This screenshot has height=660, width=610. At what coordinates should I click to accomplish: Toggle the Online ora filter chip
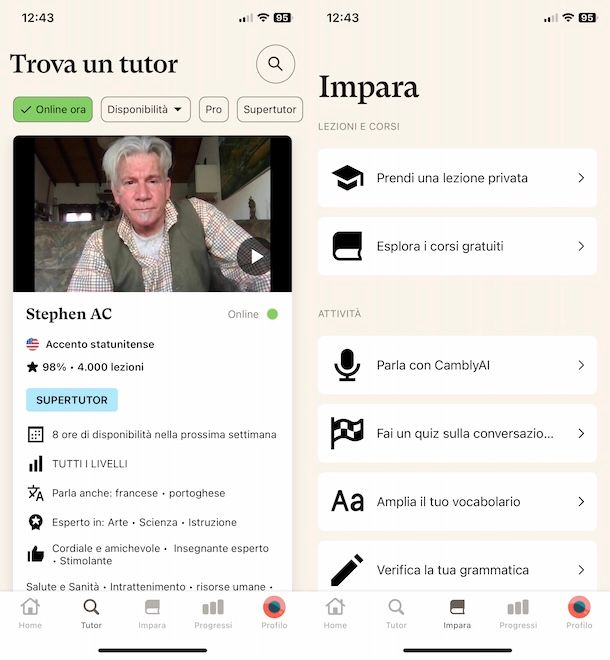coord(53,110)
